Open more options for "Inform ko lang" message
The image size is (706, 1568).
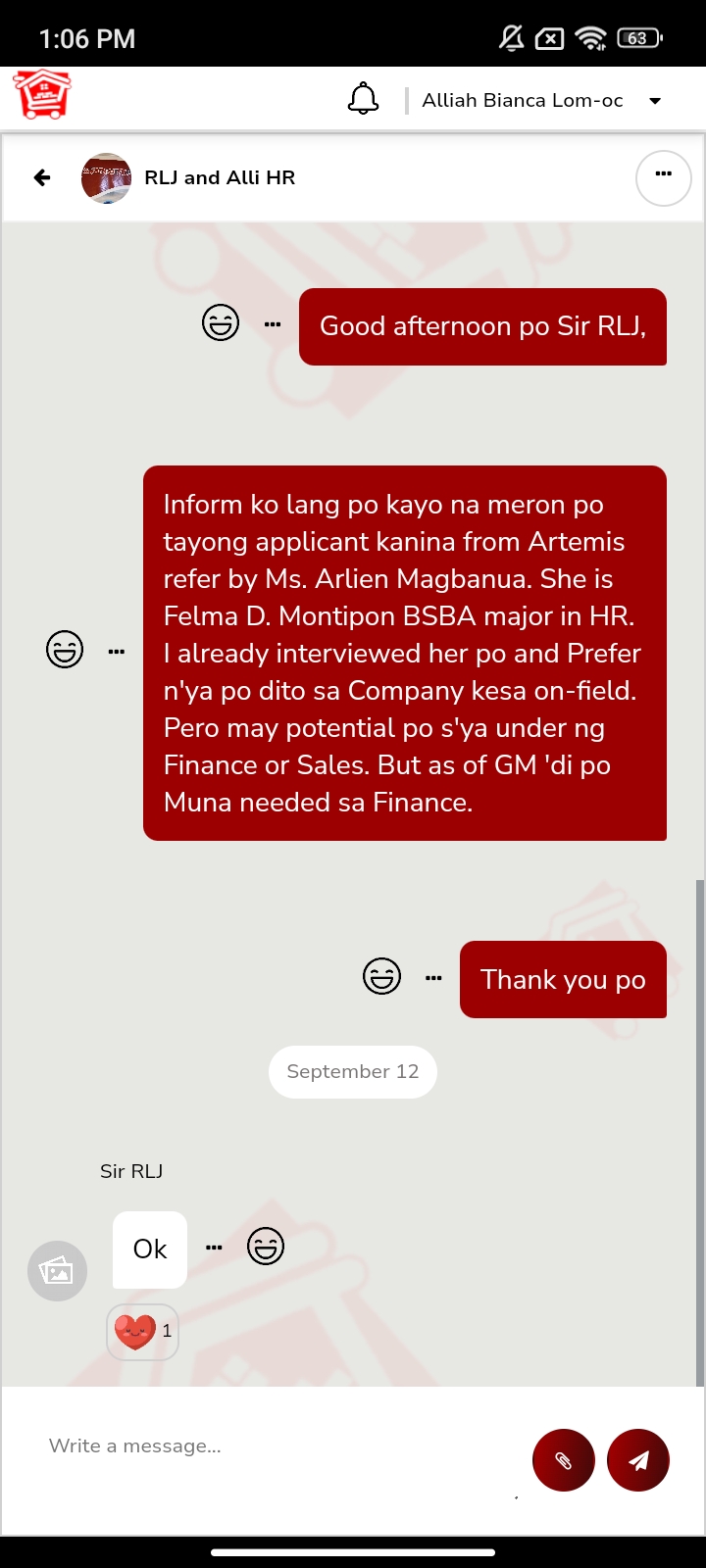pyautogui.click(x=117, y=652)
